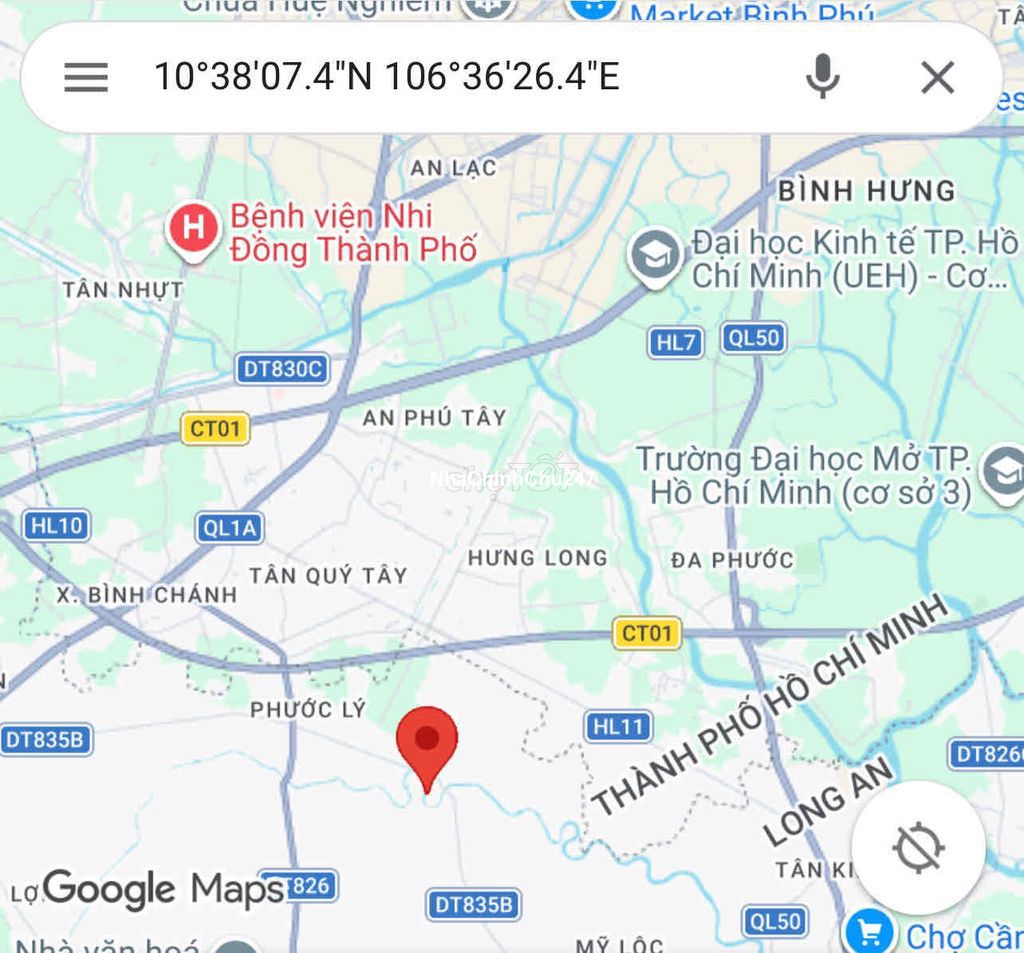Start voice search with the microphone
The height and width of the screenshot is (953, 1024).
822,77
